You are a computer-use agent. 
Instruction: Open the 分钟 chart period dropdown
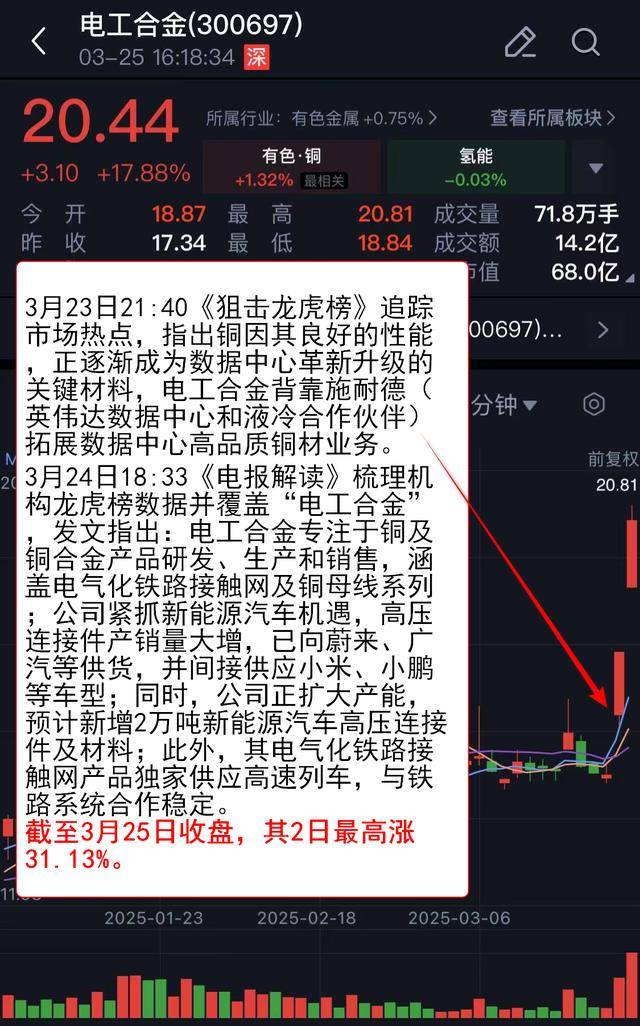[x=504, y=404]
